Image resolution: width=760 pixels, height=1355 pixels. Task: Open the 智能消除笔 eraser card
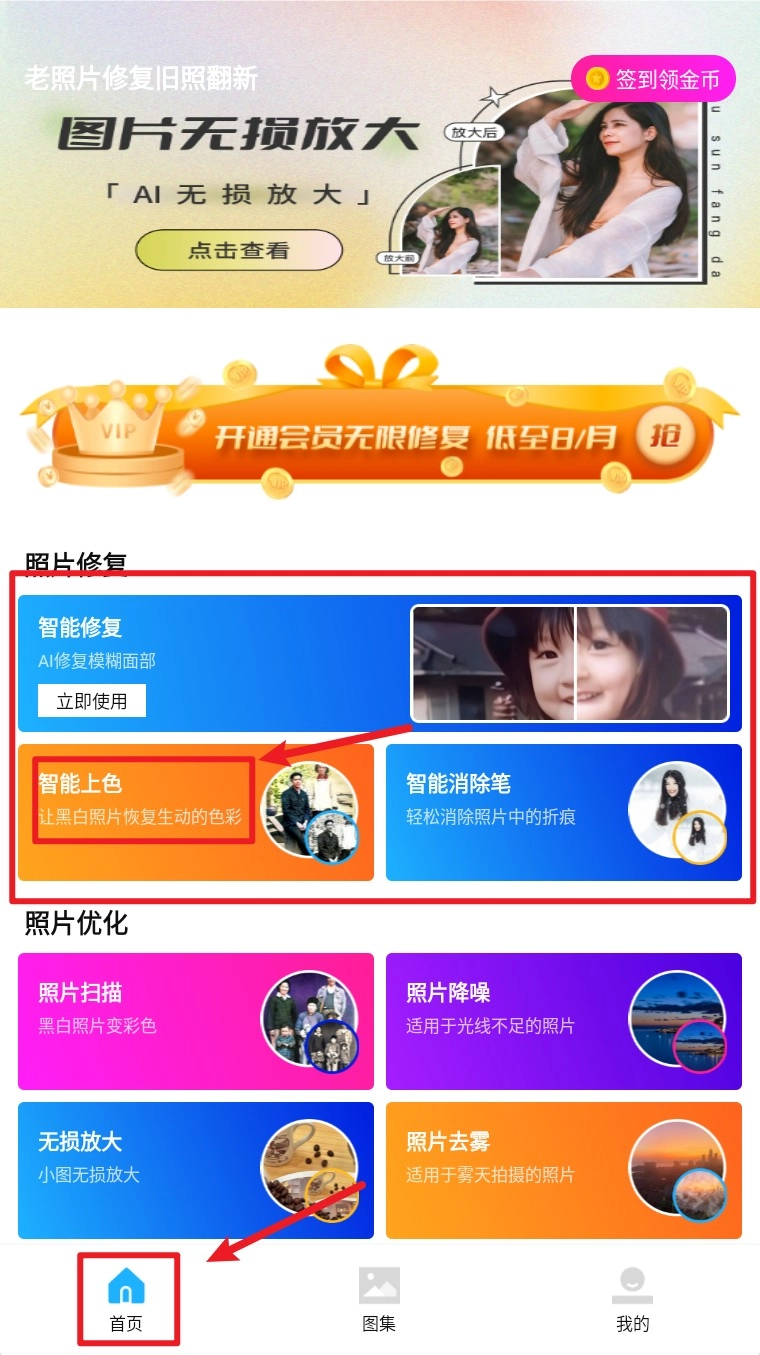coord(563,812)
